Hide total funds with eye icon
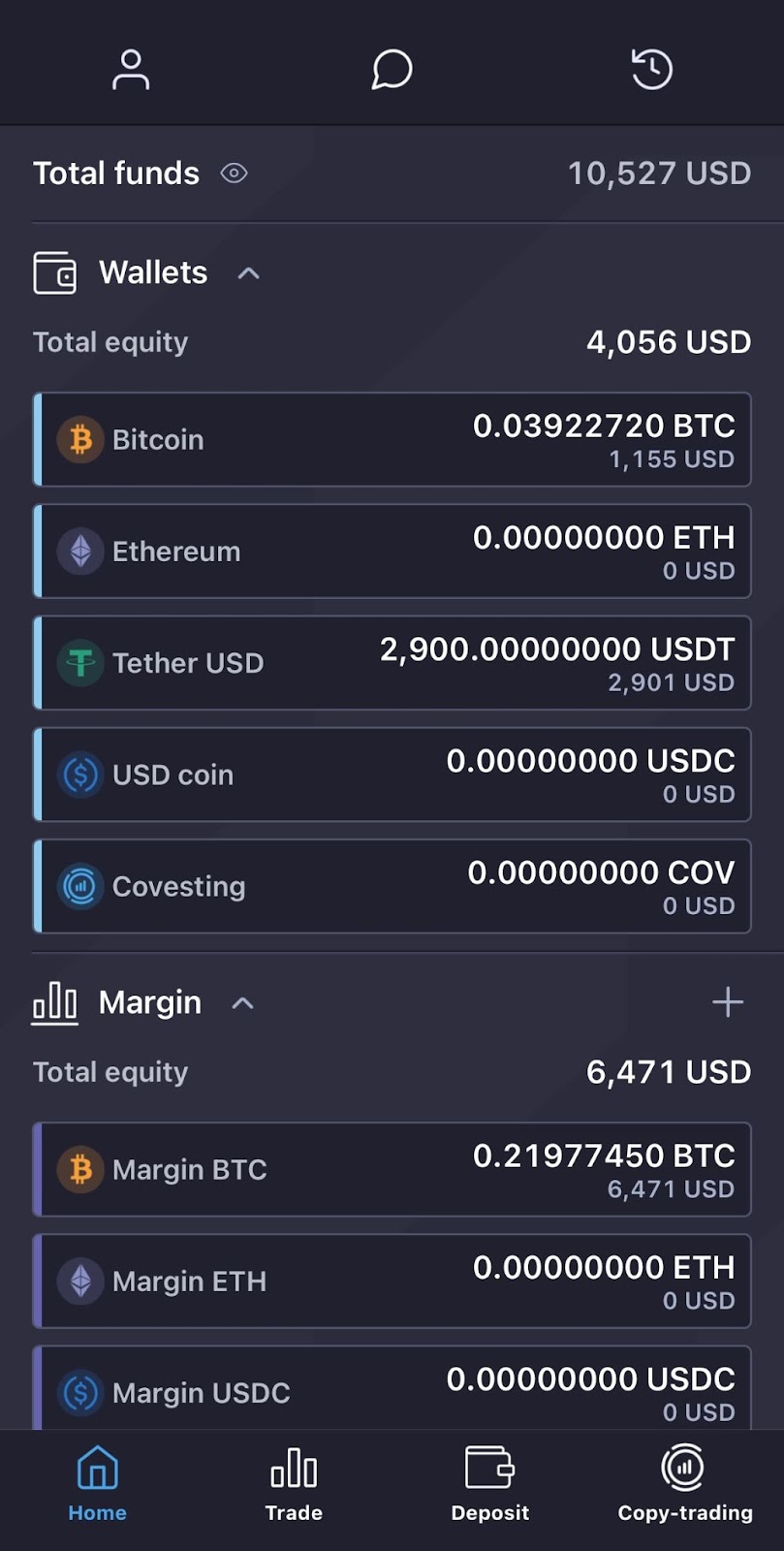Viewport: 784px width, 1551px height. [234, 174]
